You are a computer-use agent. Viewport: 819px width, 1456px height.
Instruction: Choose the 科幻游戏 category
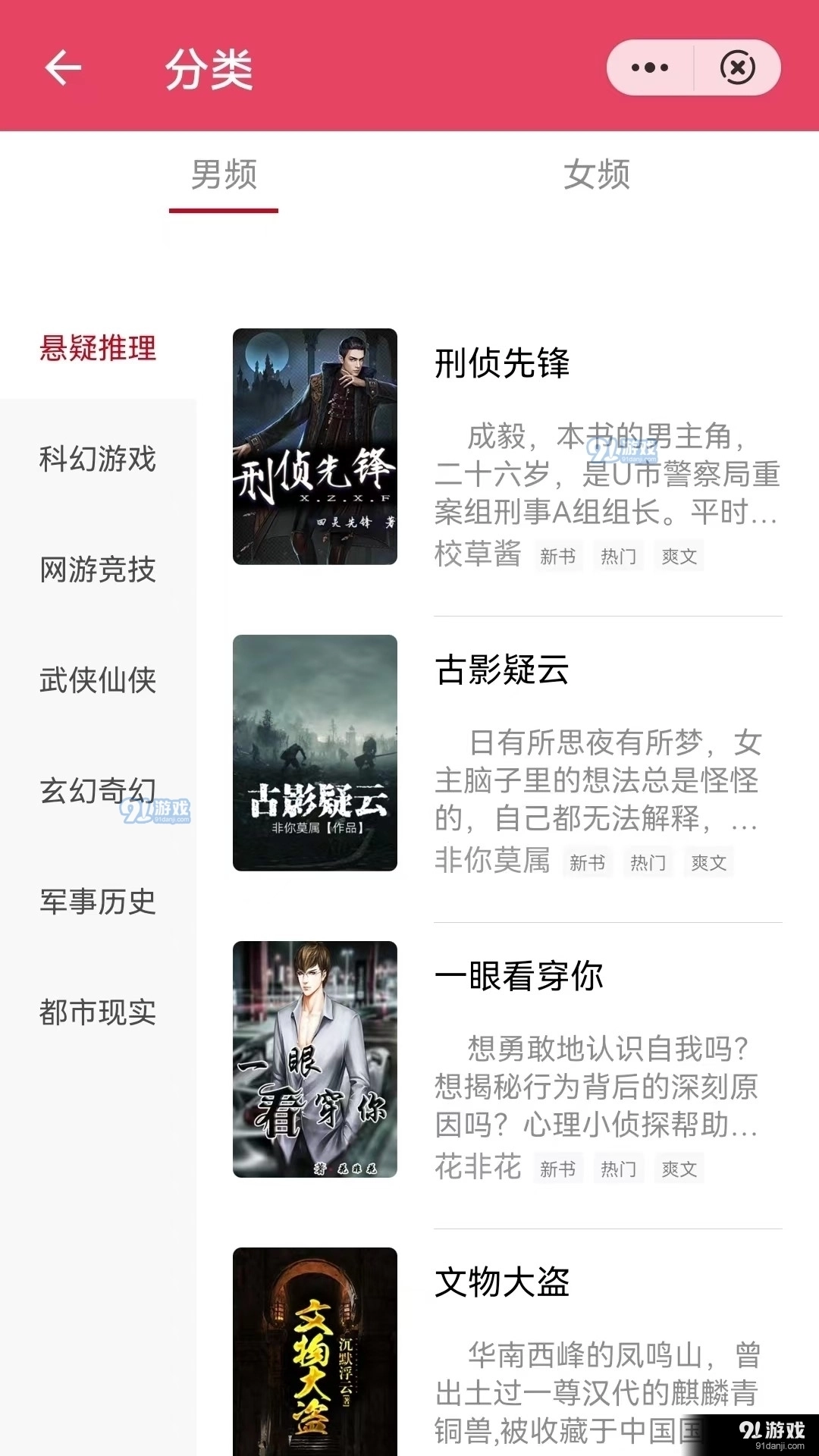(x=98, y=459)
